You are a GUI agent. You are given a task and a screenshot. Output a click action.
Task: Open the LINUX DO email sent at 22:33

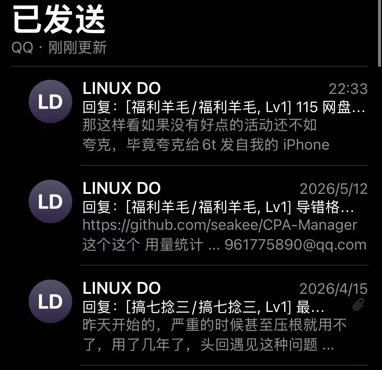click(x=190, y=116)
